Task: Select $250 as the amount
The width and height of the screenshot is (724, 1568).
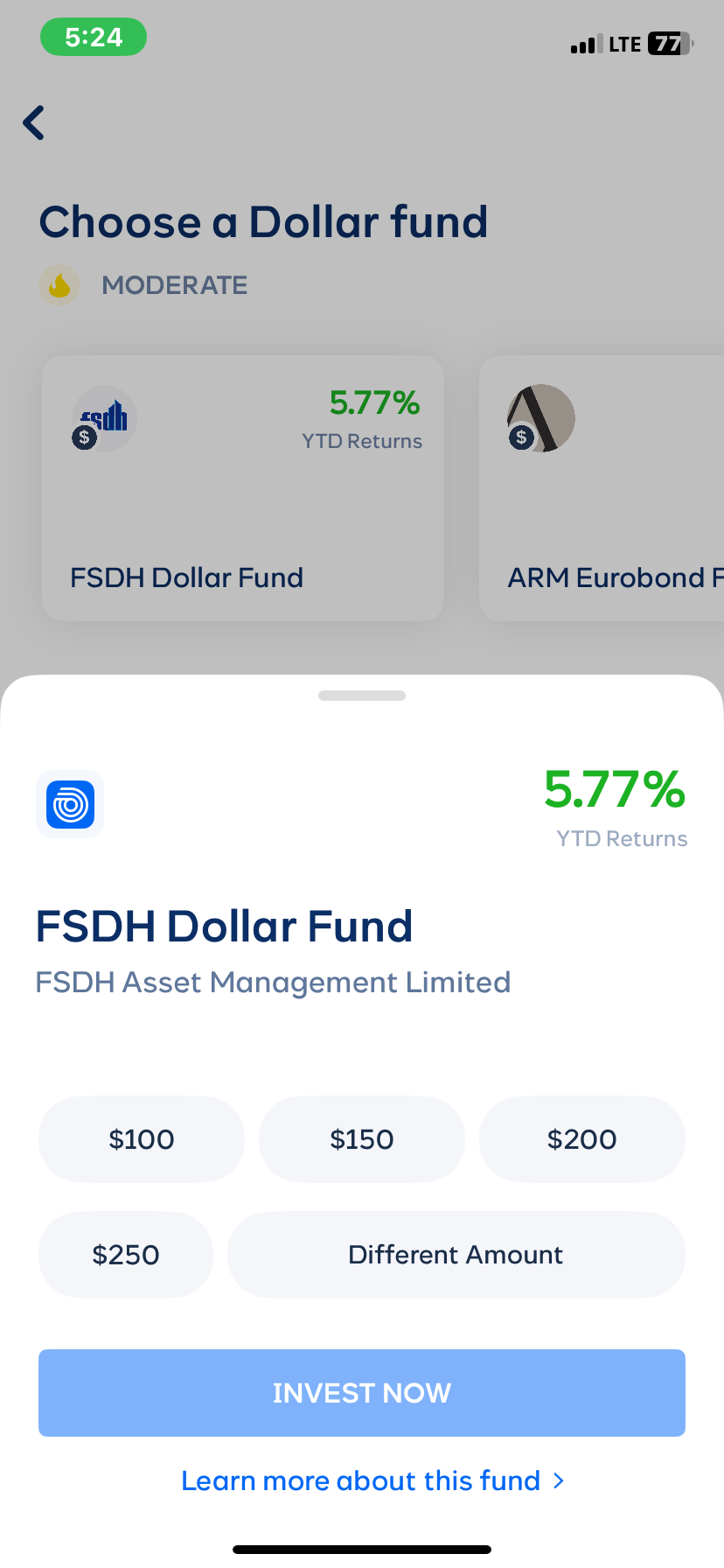Action: [126, 1255]
